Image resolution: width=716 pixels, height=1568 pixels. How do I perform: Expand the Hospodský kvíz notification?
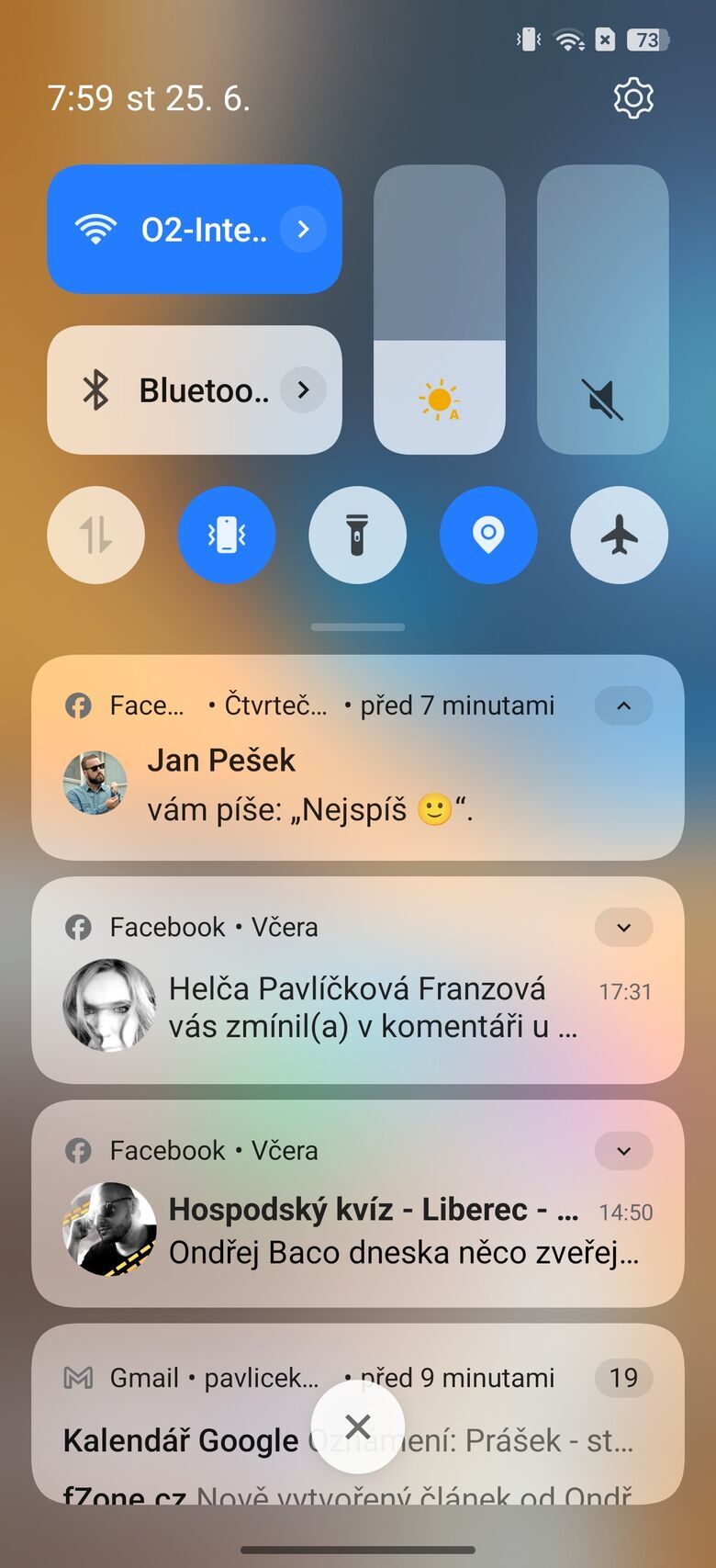coord(624,1151)
